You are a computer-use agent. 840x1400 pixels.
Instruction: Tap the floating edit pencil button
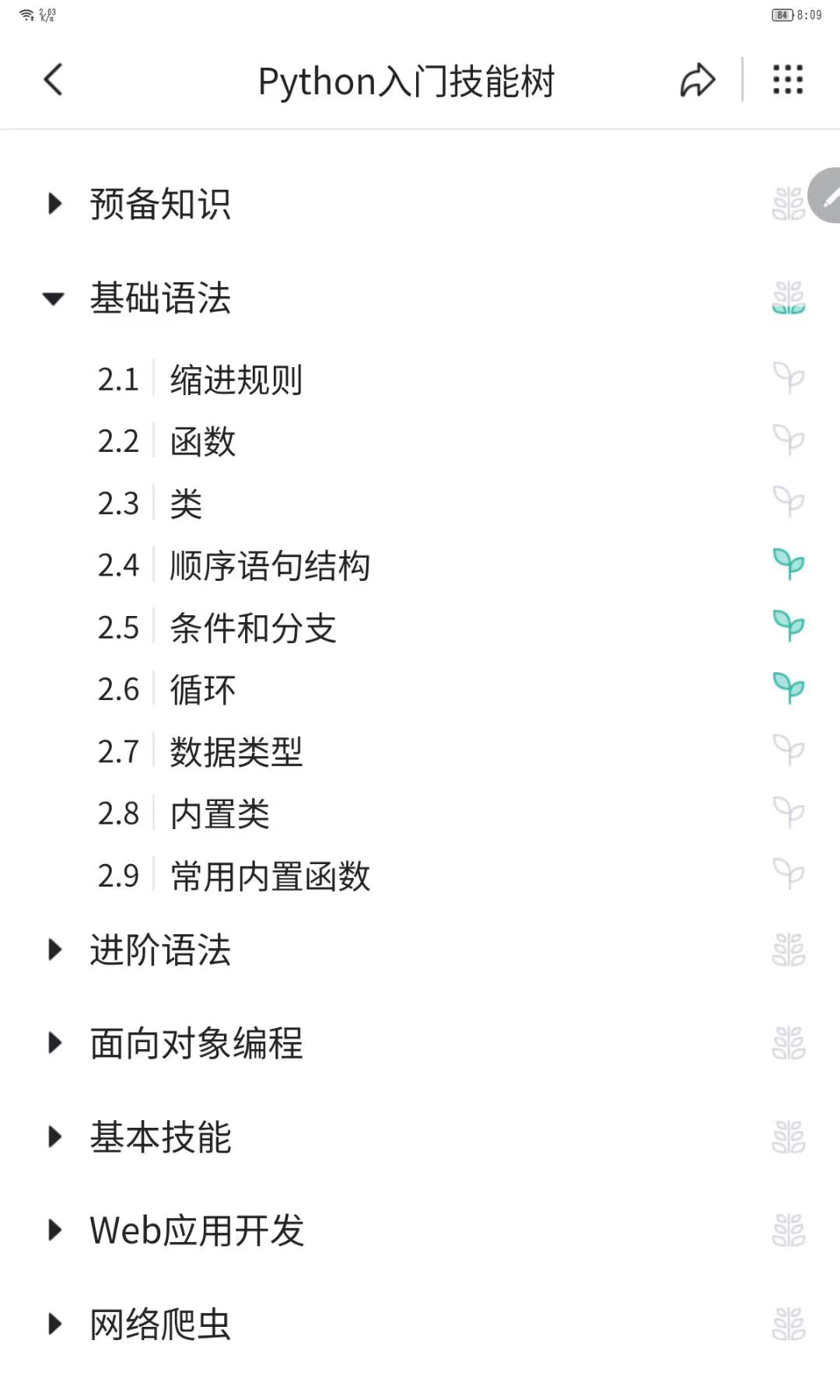pos(828,196)
